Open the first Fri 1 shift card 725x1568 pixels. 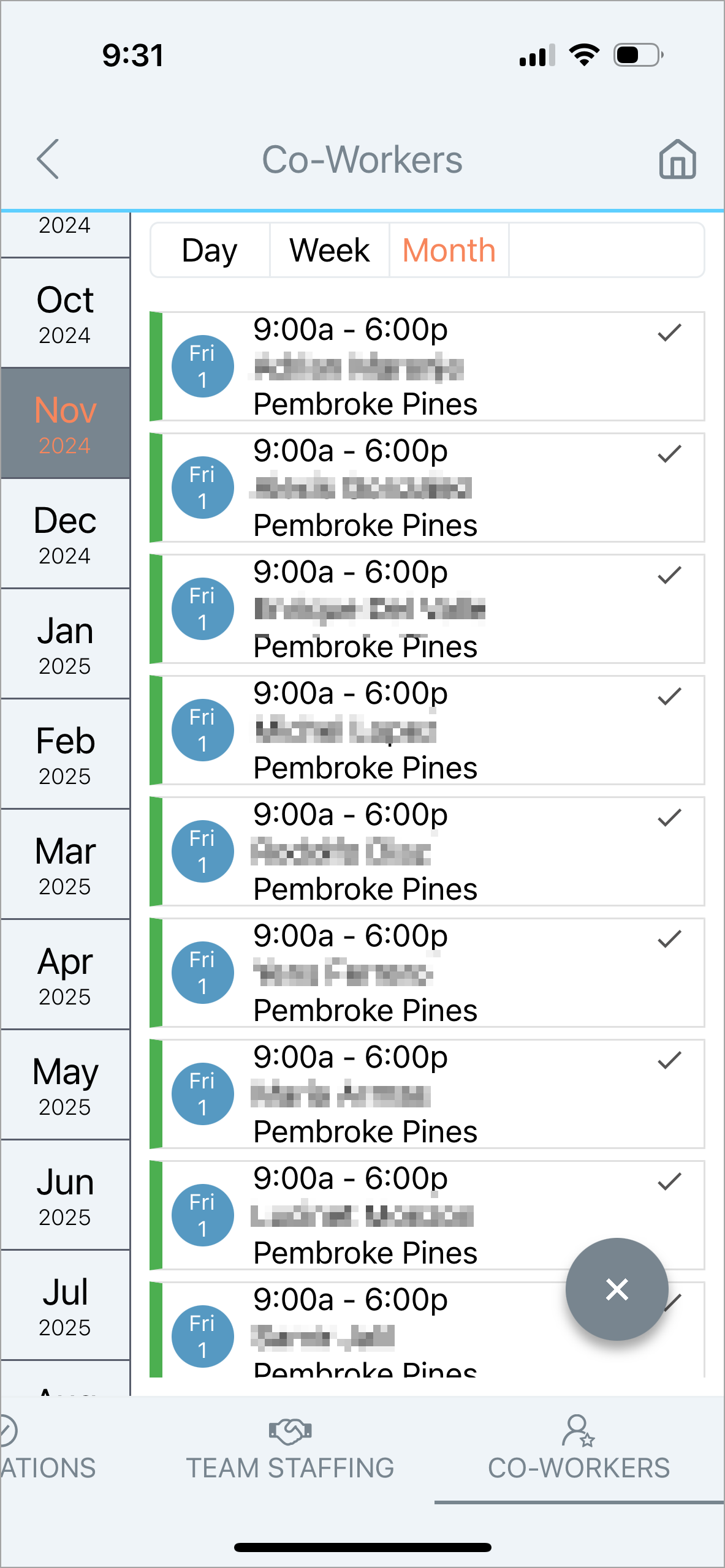pyautogui.click(x=427, y=366)
